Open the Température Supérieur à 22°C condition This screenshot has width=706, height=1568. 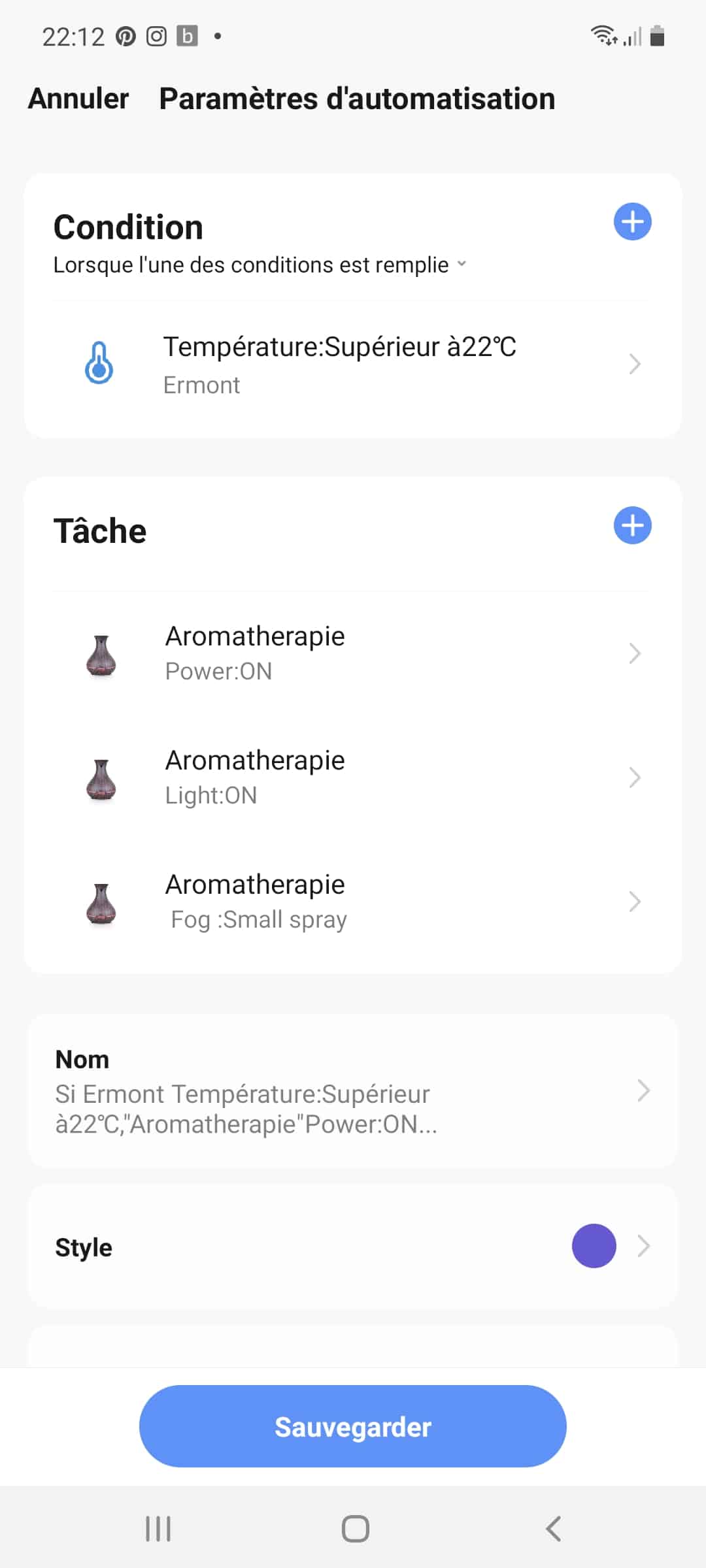click(x=353, y=365)
